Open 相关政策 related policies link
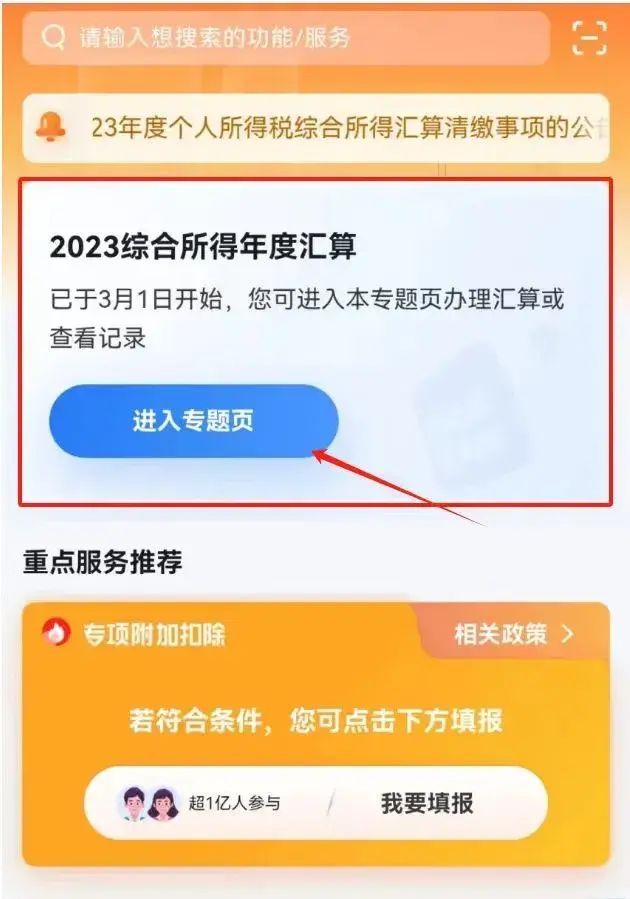 tap(514, 634)
